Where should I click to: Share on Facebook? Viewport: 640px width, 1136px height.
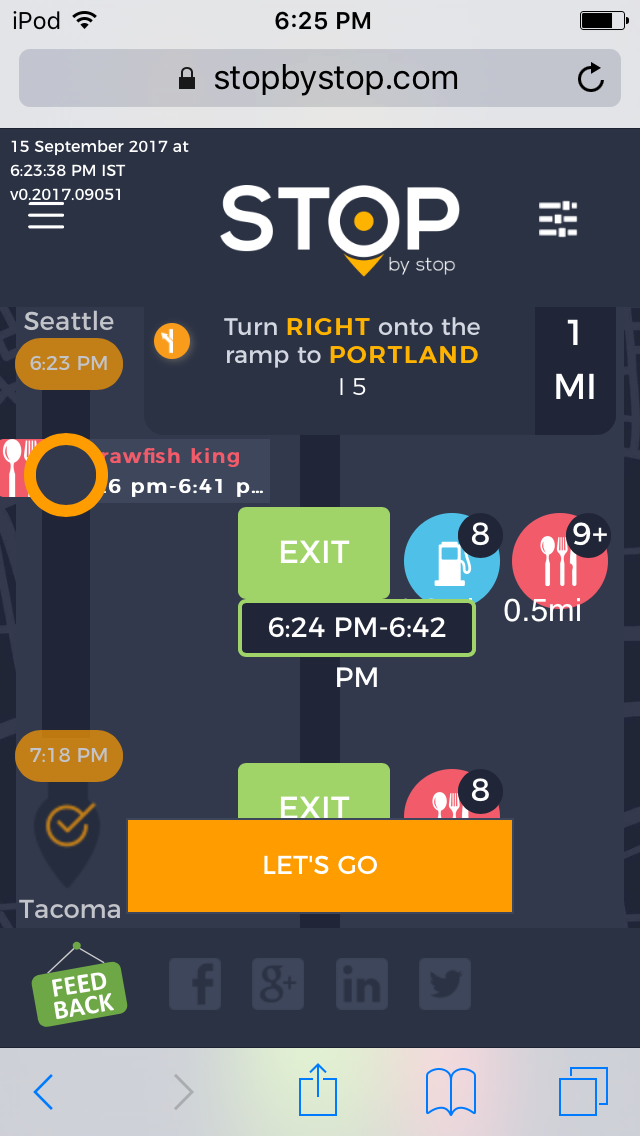coord(194,984)
